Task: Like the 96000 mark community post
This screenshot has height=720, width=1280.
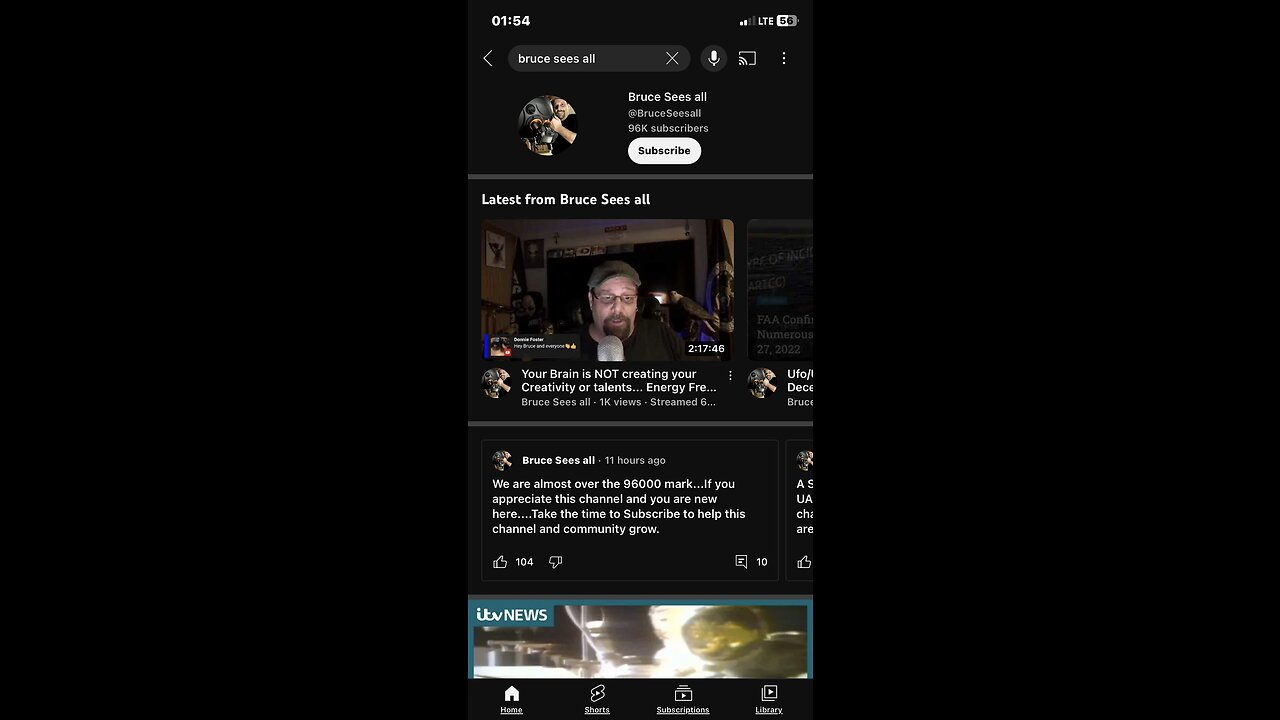Action: point(500,562)
